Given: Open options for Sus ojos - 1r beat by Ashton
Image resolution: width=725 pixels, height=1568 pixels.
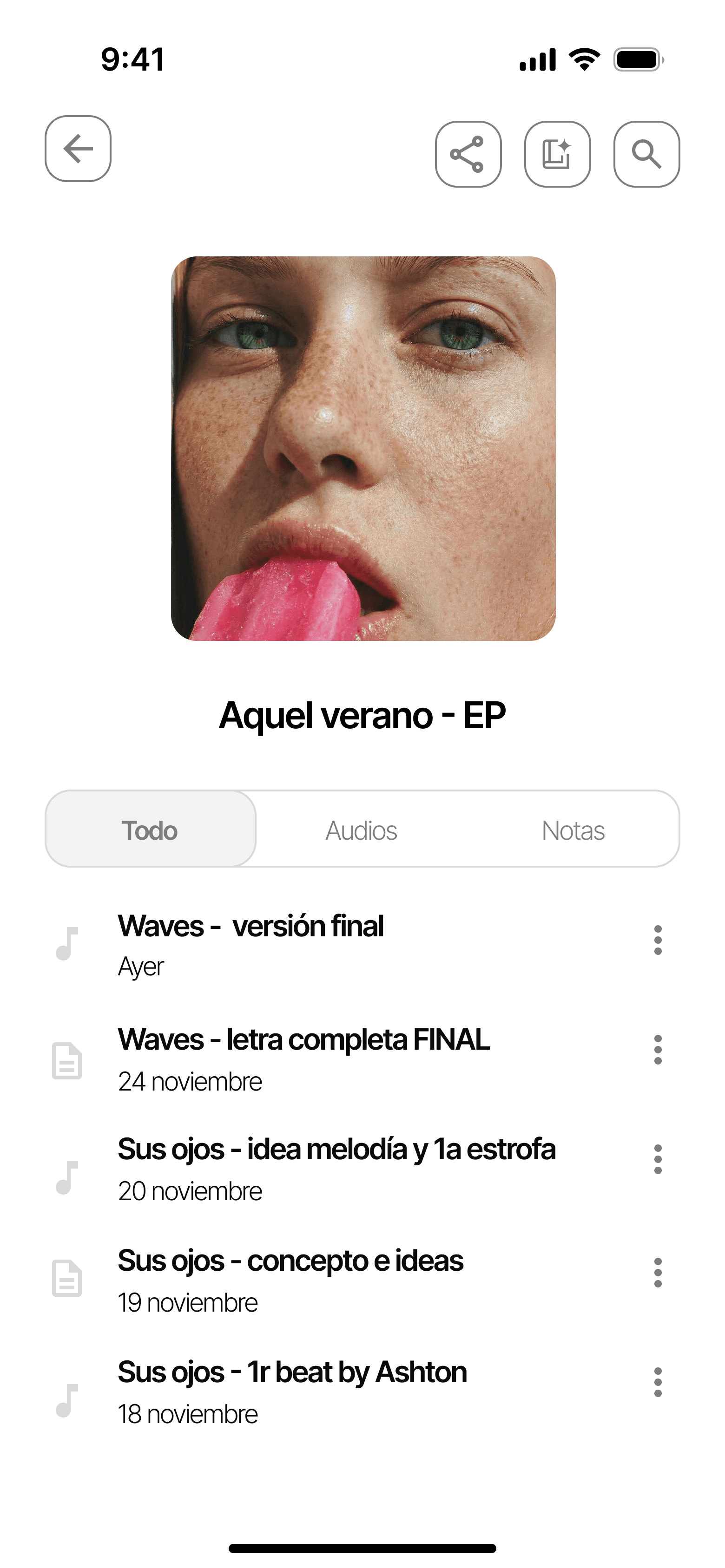Looking at the screenshot, I should (657, 1382).
